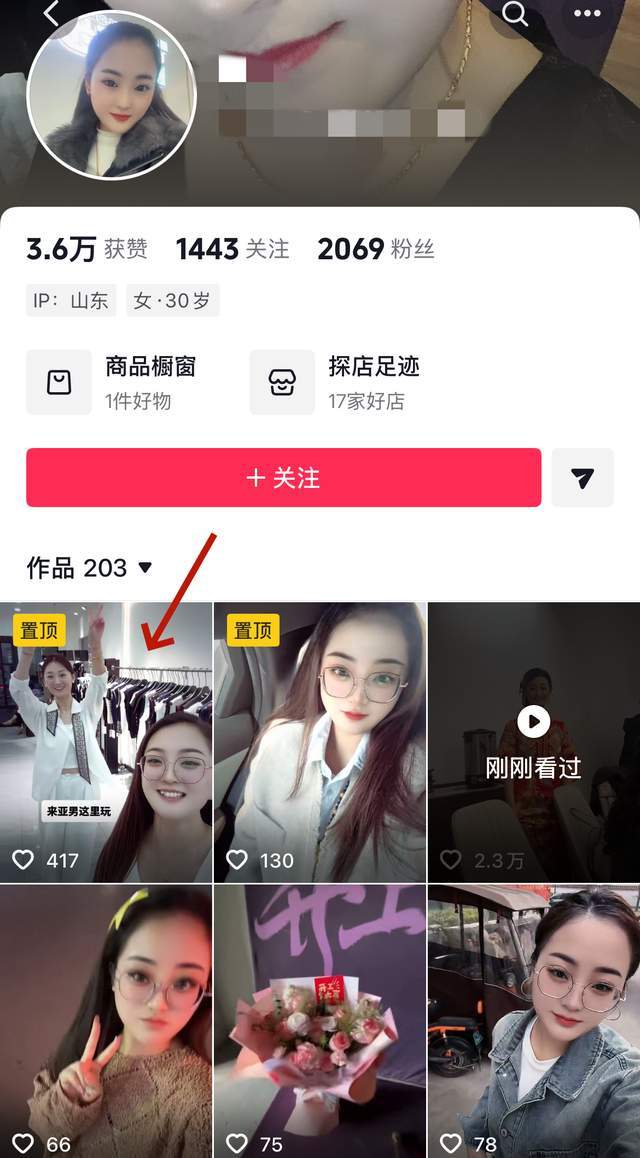Open the pinned video with 130 likes
This screenshot has height=1158, width=640.
click(x=320, y=742)
